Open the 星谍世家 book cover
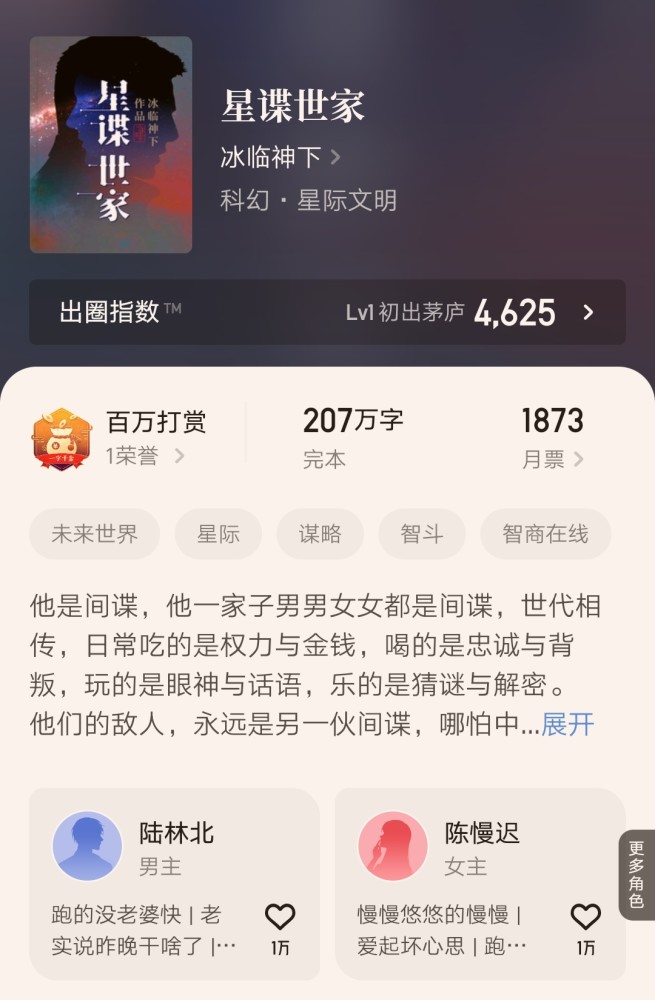The height and width of the screenshot is (1000, 655). point(110,145)
